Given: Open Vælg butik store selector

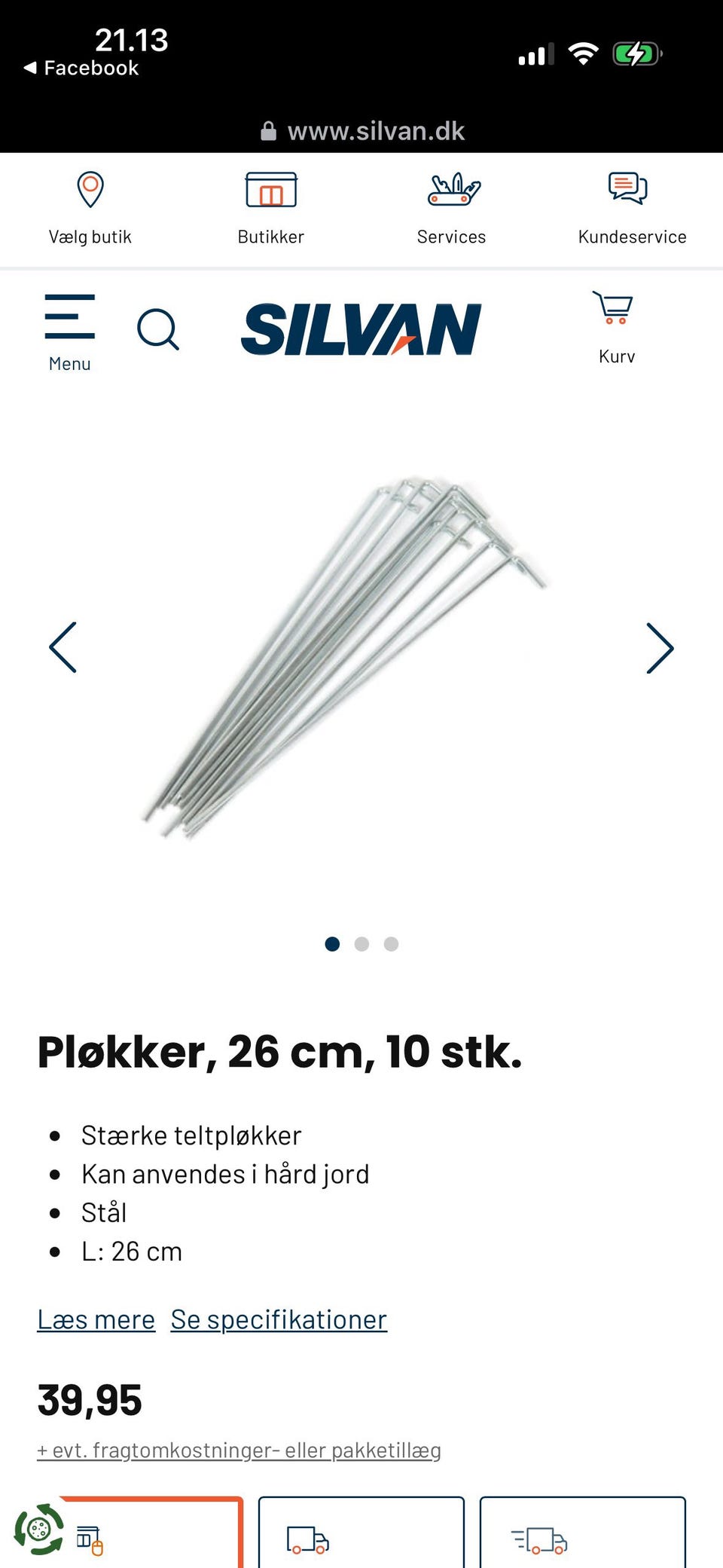Looking at the screenshot, I should point(90,209).
